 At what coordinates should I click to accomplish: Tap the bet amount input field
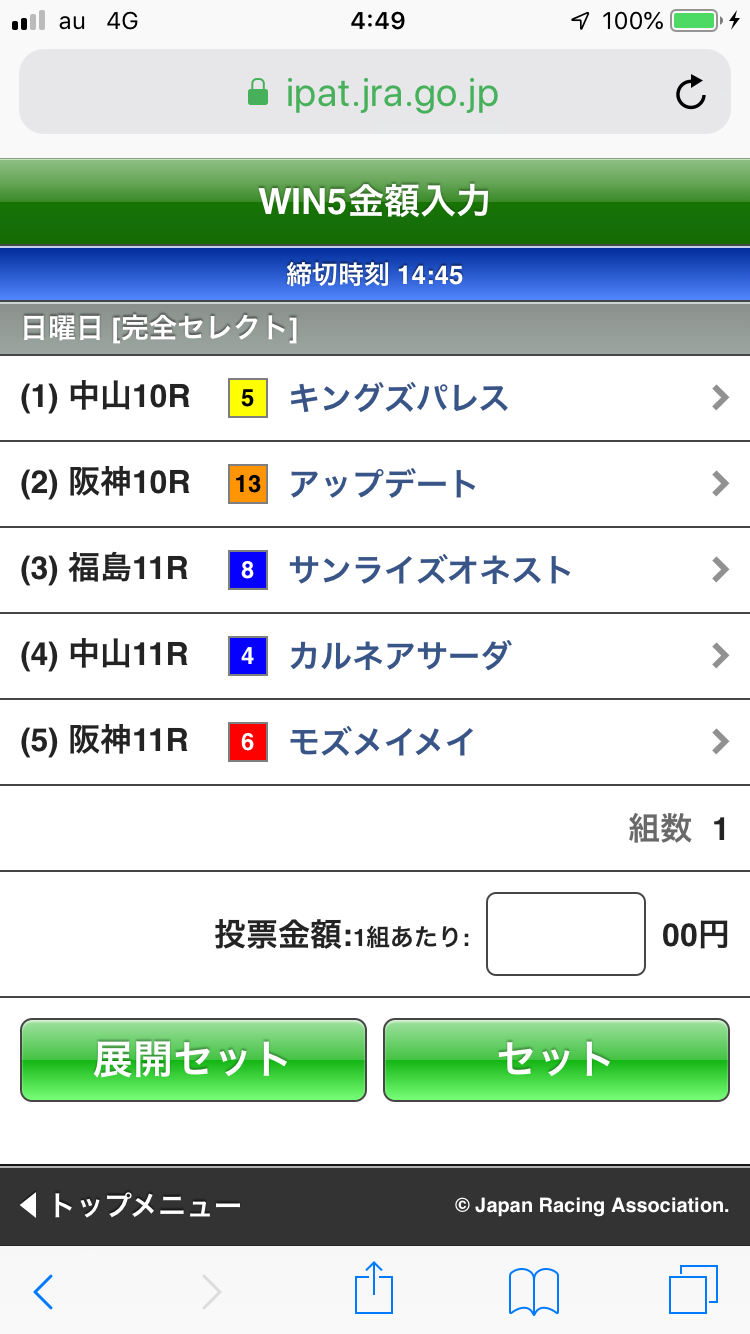pos(565,932)
